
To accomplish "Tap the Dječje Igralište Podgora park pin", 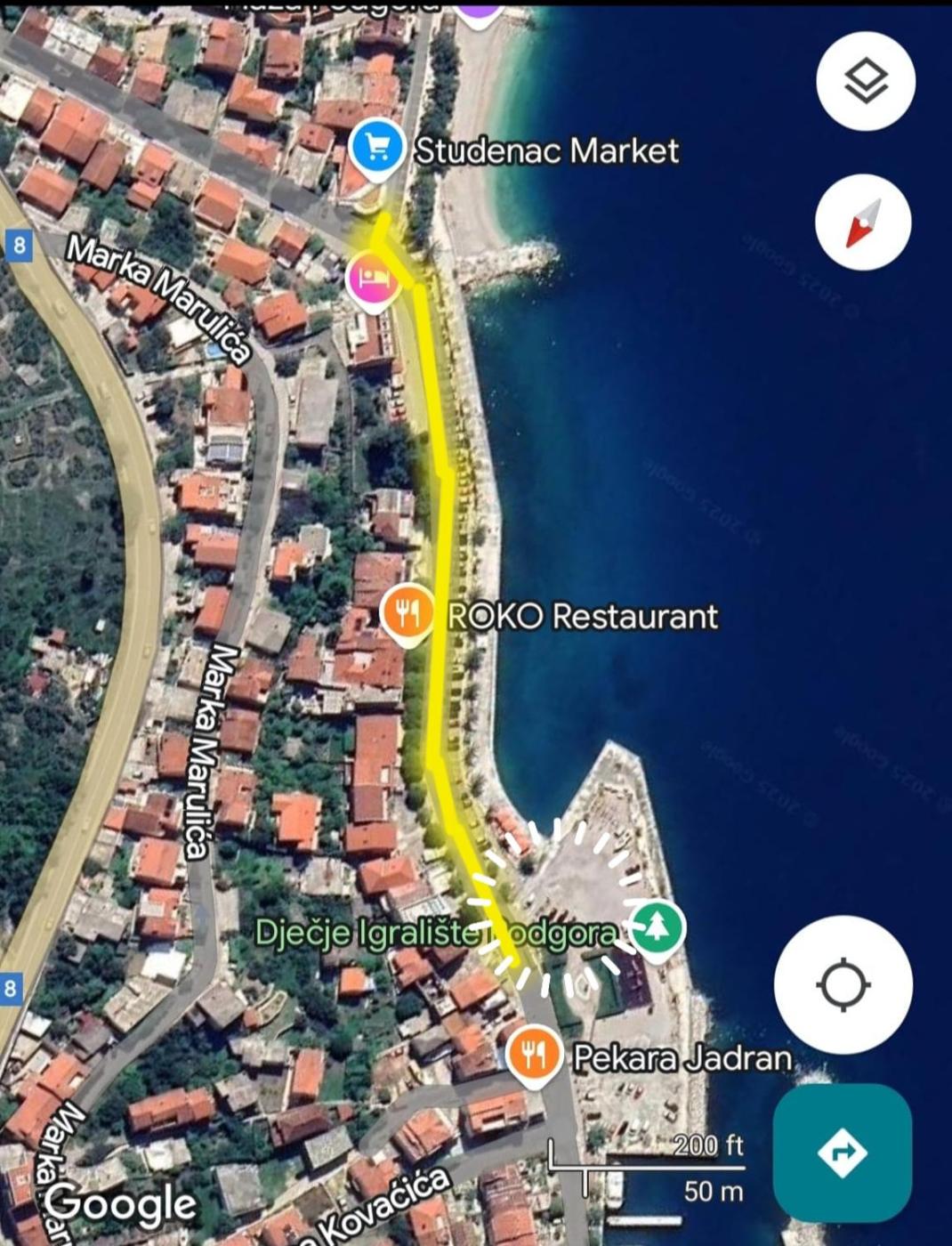I will [657, 929].
